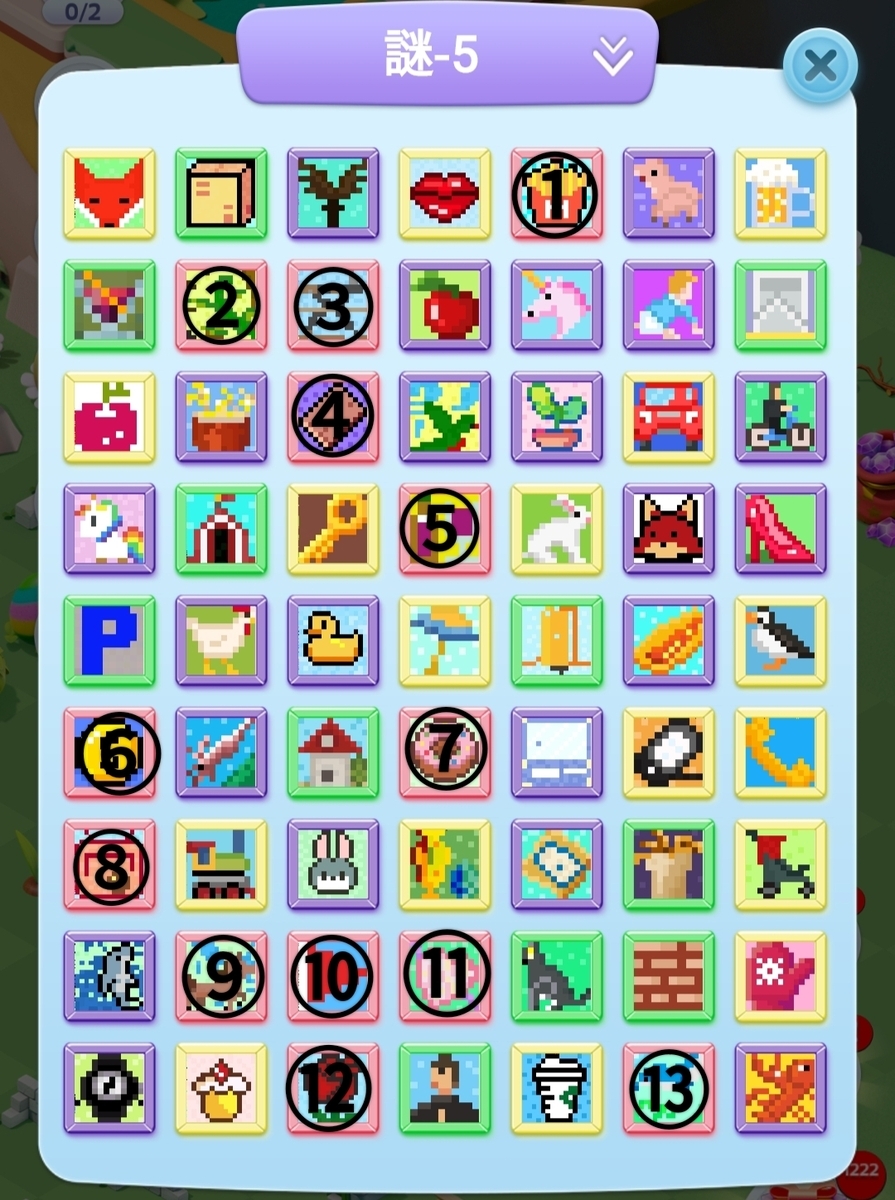This screenshot has height=1200, width=895.
Task: Open the red fox pixel picture
Action: (x=109, y=194)
